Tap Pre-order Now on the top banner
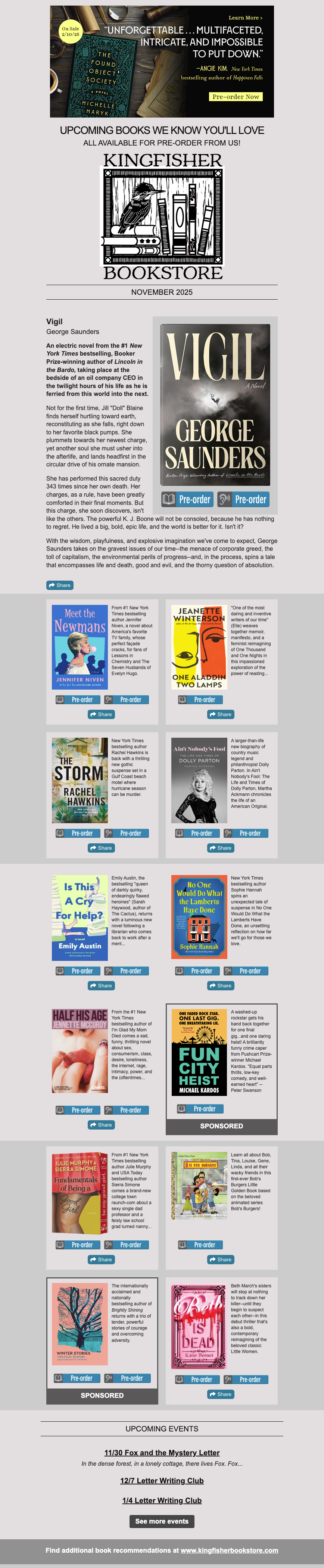 click(x=236, y=96)
